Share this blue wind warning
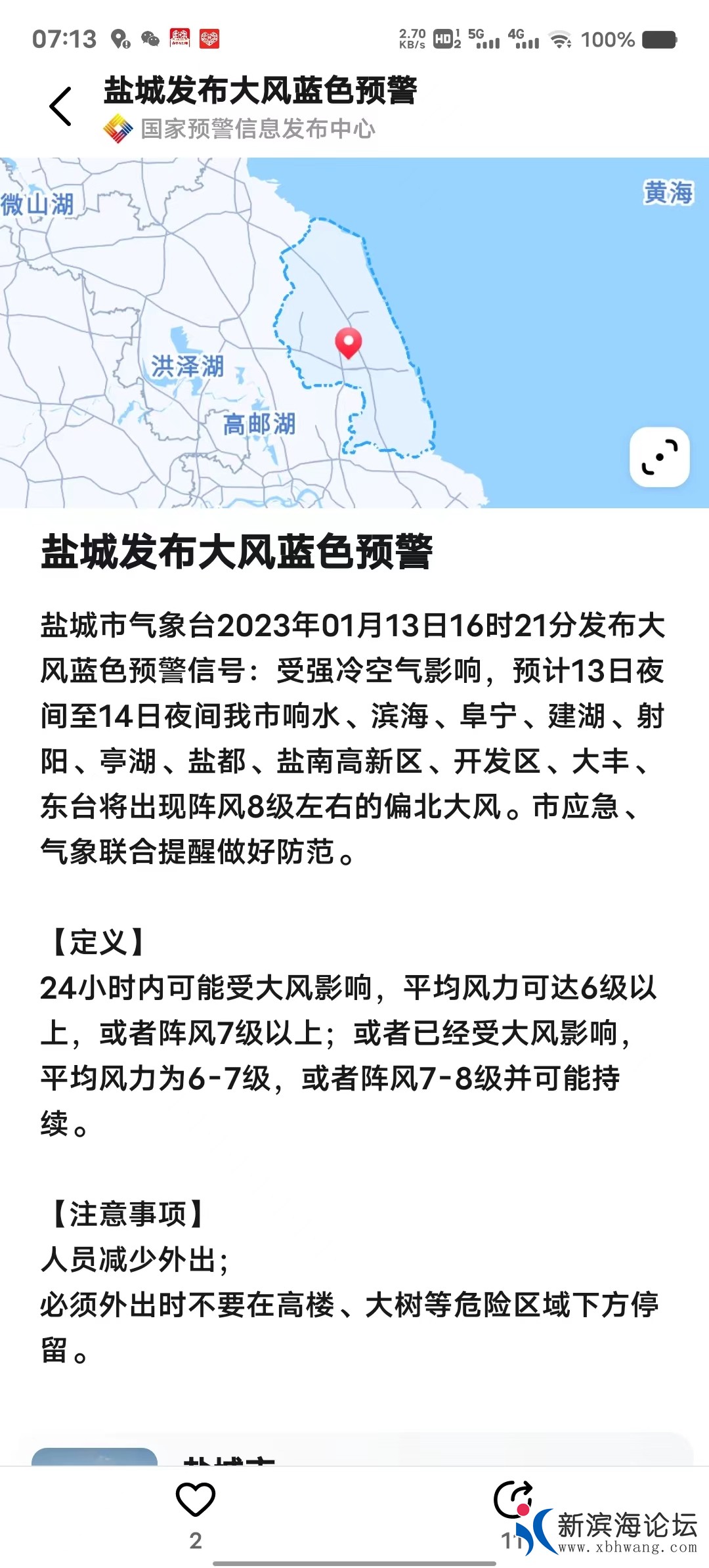The image size is (709, 1568). (513, 1500)
